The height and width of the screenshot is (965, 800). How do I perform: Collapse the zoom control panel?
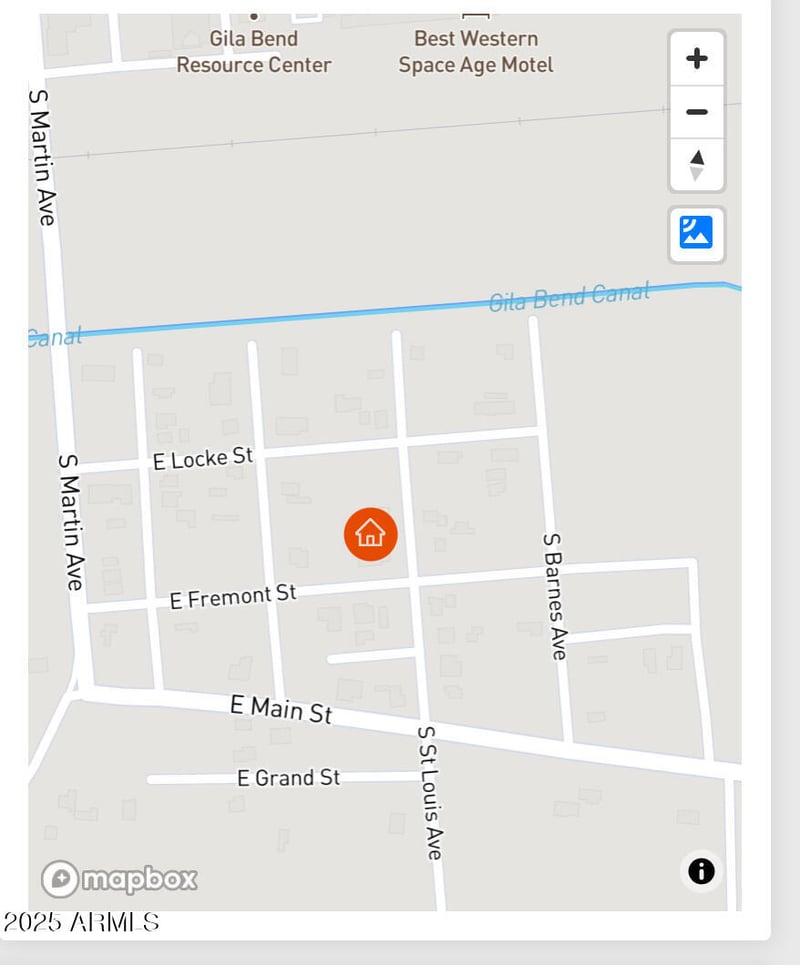click(696, 112)
